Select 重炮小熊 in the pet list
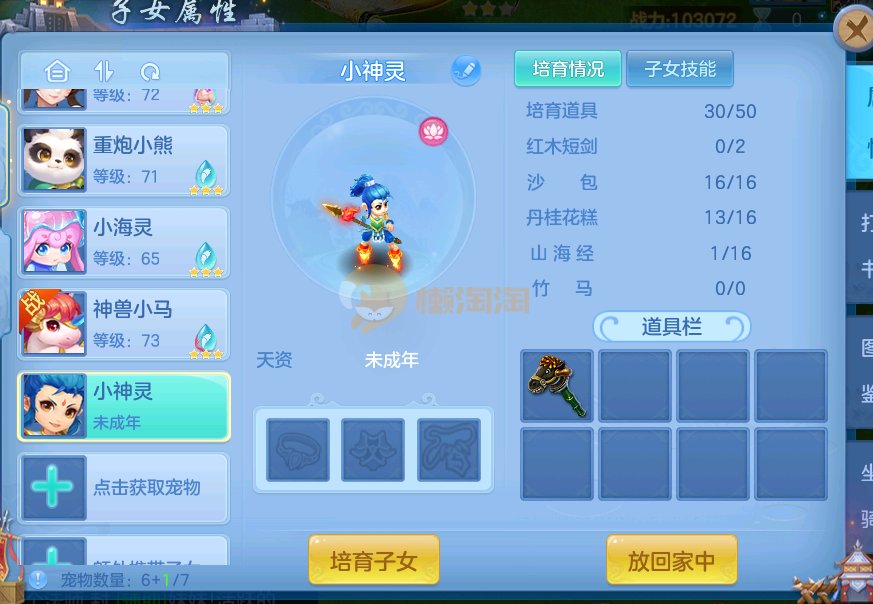Viewport: 873px width, 604px height. click(124, 160)
